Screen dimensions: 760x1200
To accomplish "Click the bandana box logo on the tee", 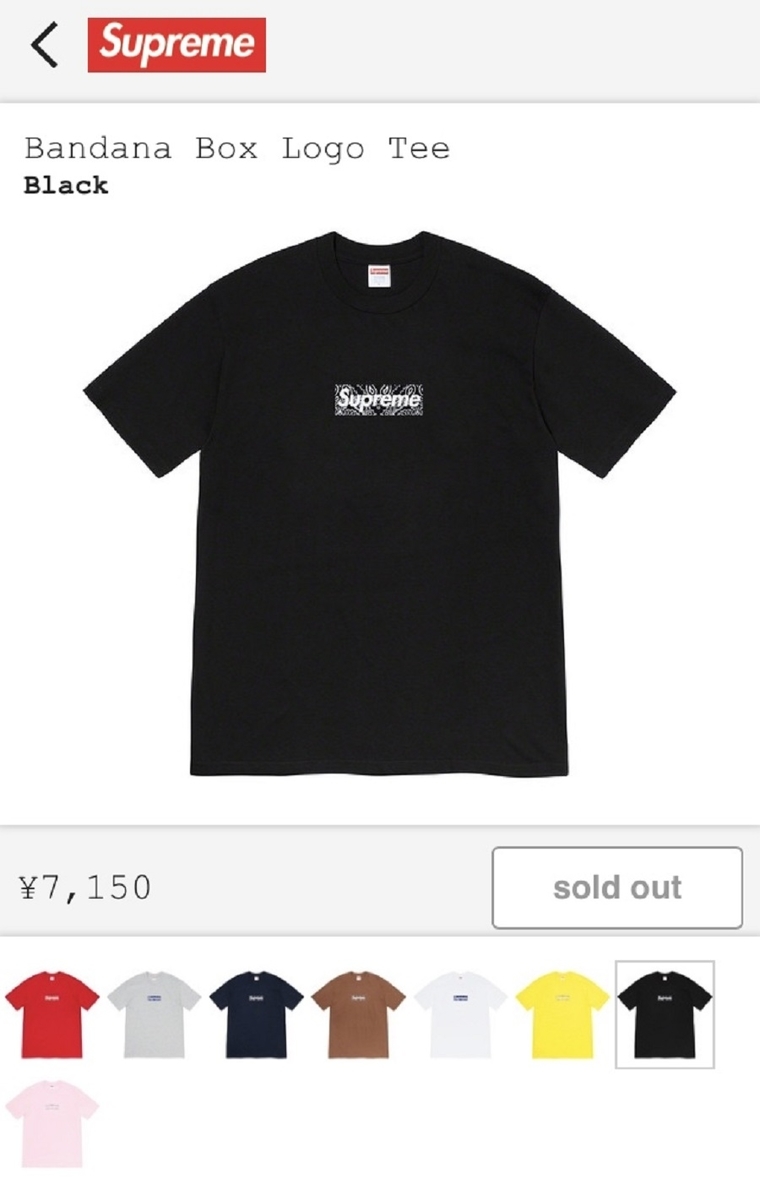I will point(380,398).
